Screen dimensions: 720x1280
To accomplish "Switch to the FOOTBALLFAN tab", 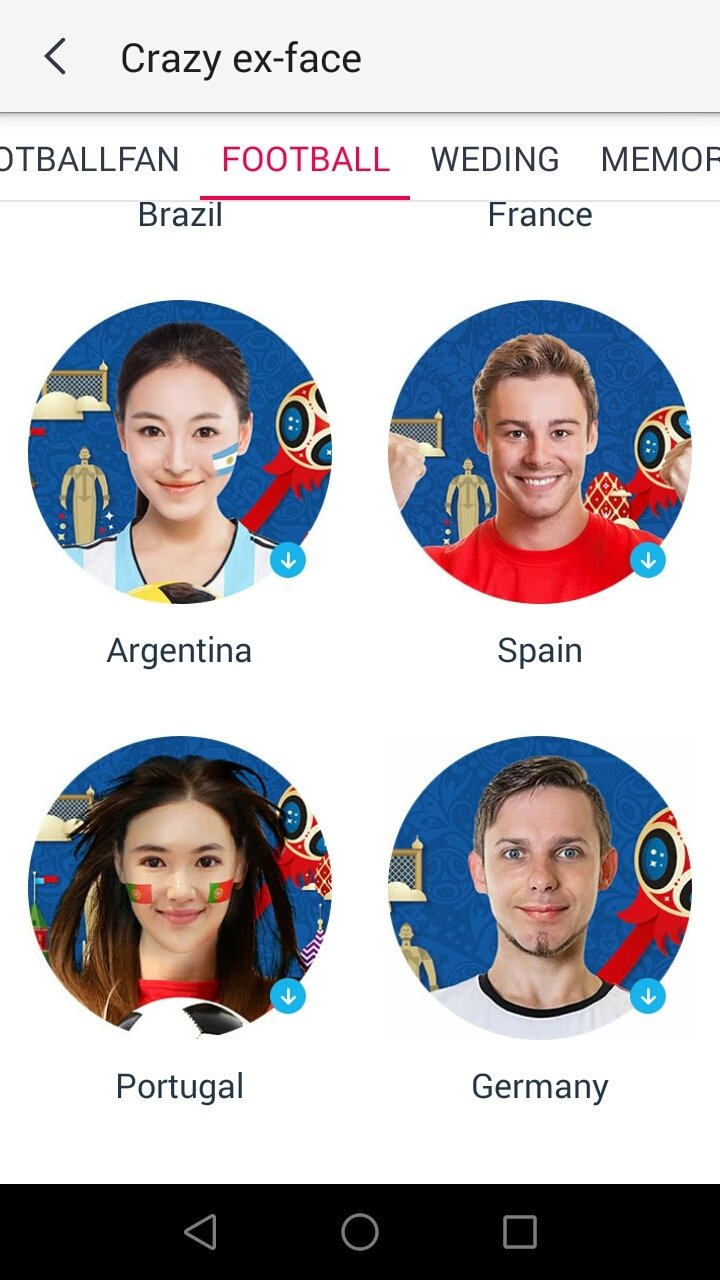I will pos(90,159).
